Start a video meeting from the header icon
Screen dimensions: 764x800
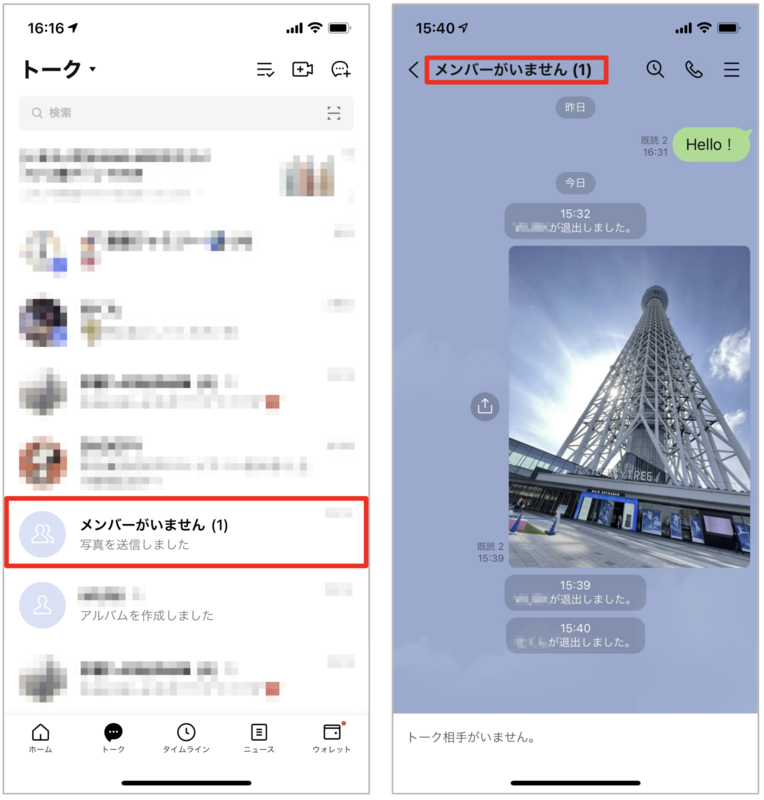point(302,69)
